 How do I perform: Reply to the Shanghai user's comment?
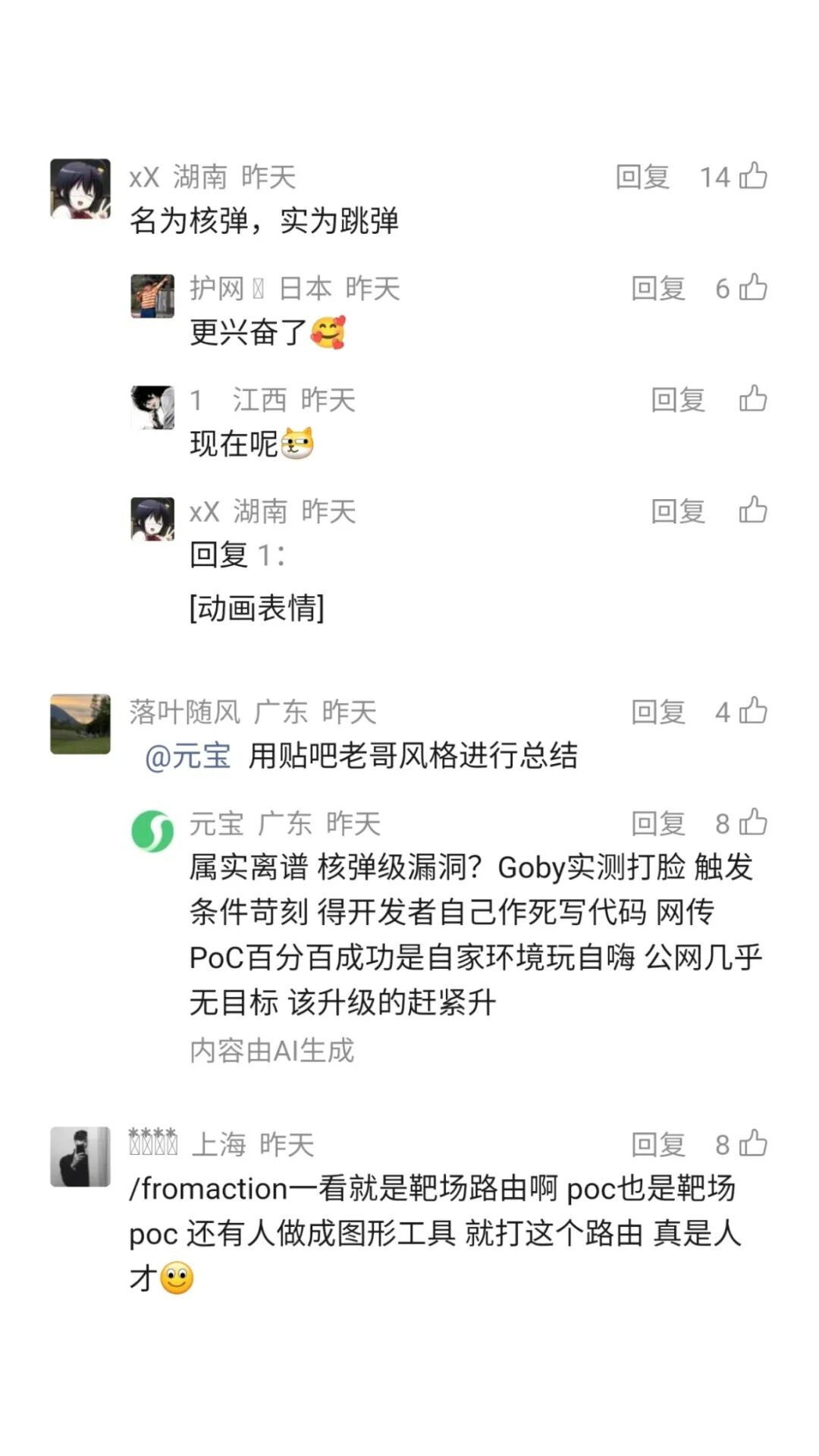(657, 1143)
